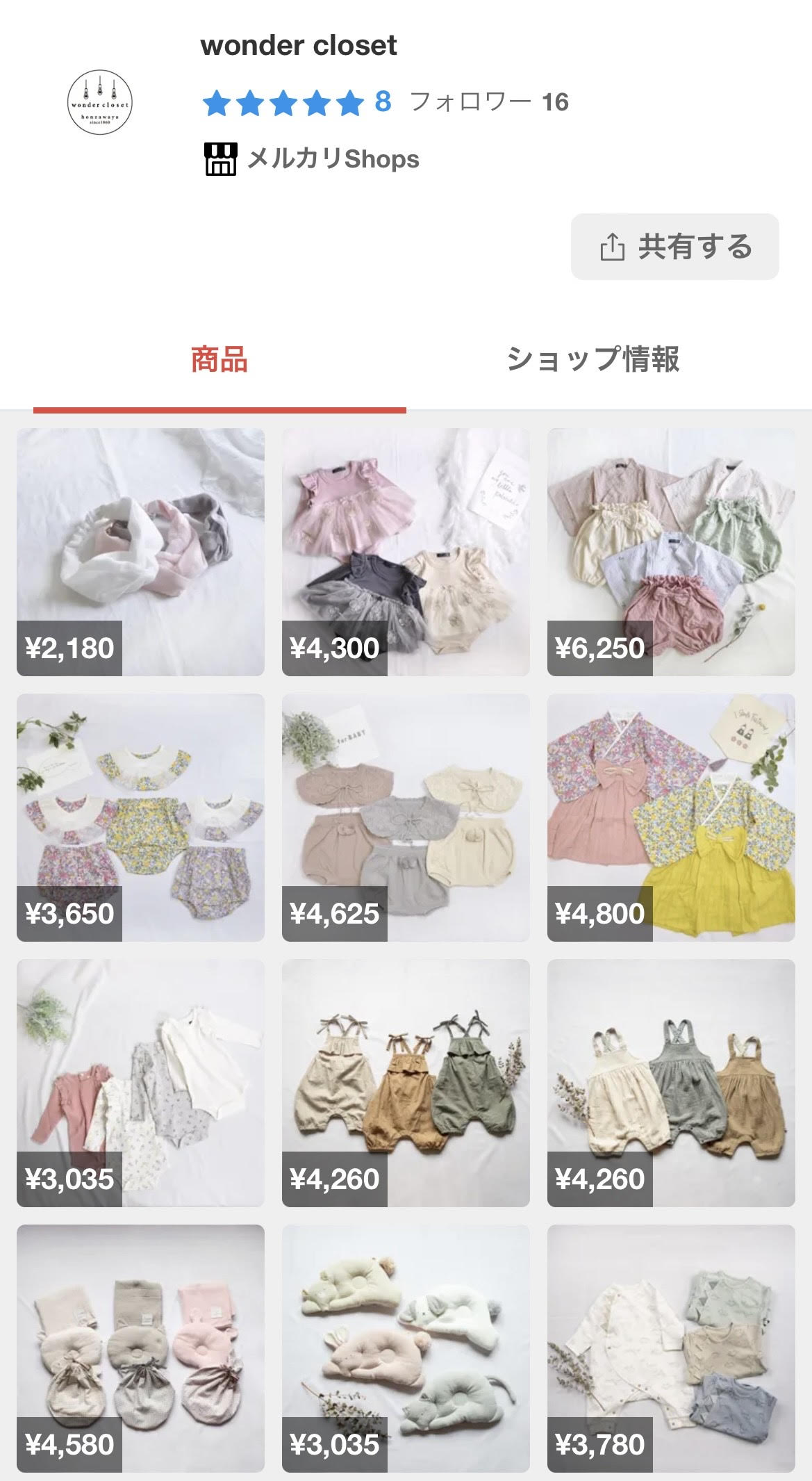View the ¥4,625 bib and bloomers set
This screenshot has width=812, height=1481.
click(406, 817)
